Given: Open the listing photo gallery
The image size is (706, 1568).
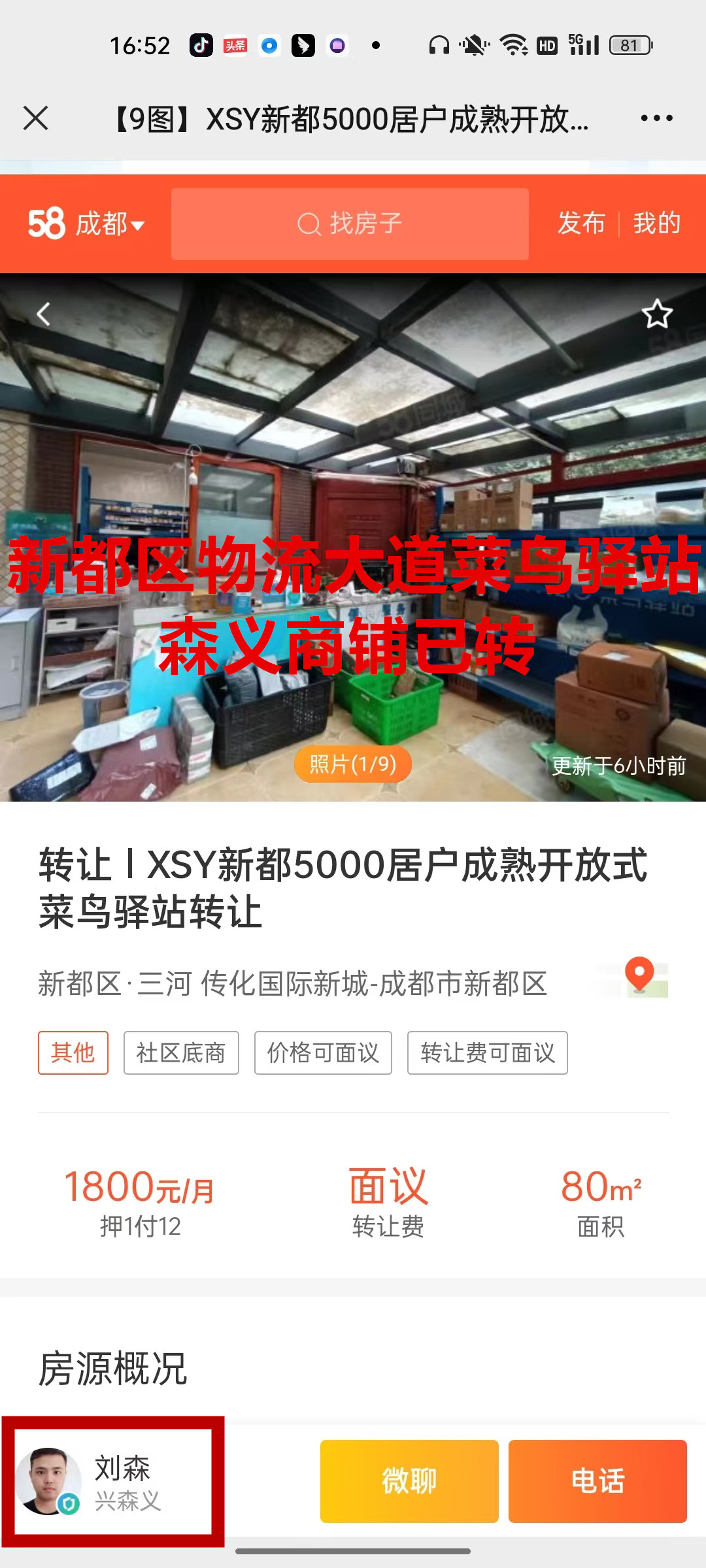Looking at the screenshot, I should click(x=353, y=764).
